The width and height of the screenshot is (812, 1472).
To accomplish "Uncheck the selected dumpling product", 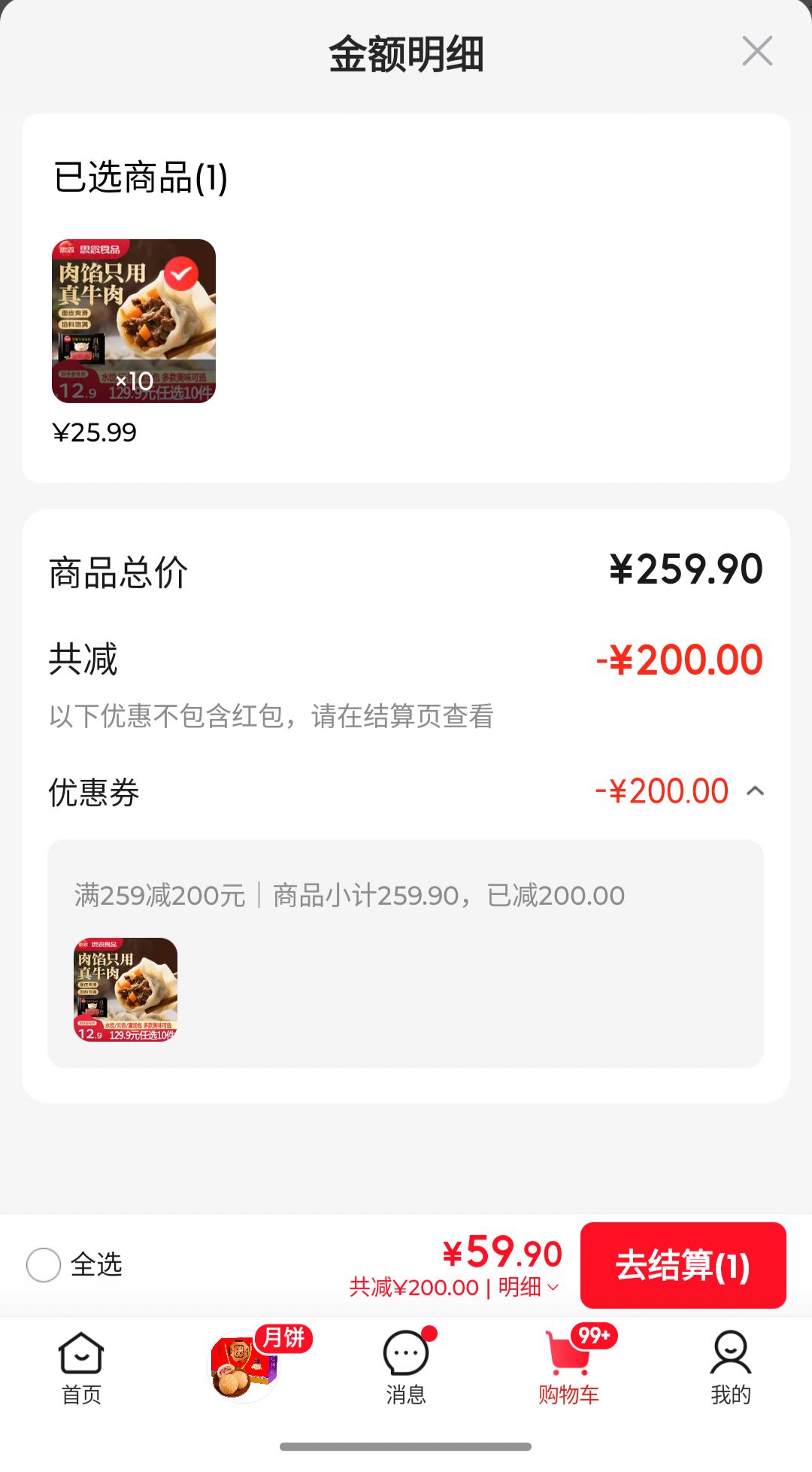I will 181,274.
